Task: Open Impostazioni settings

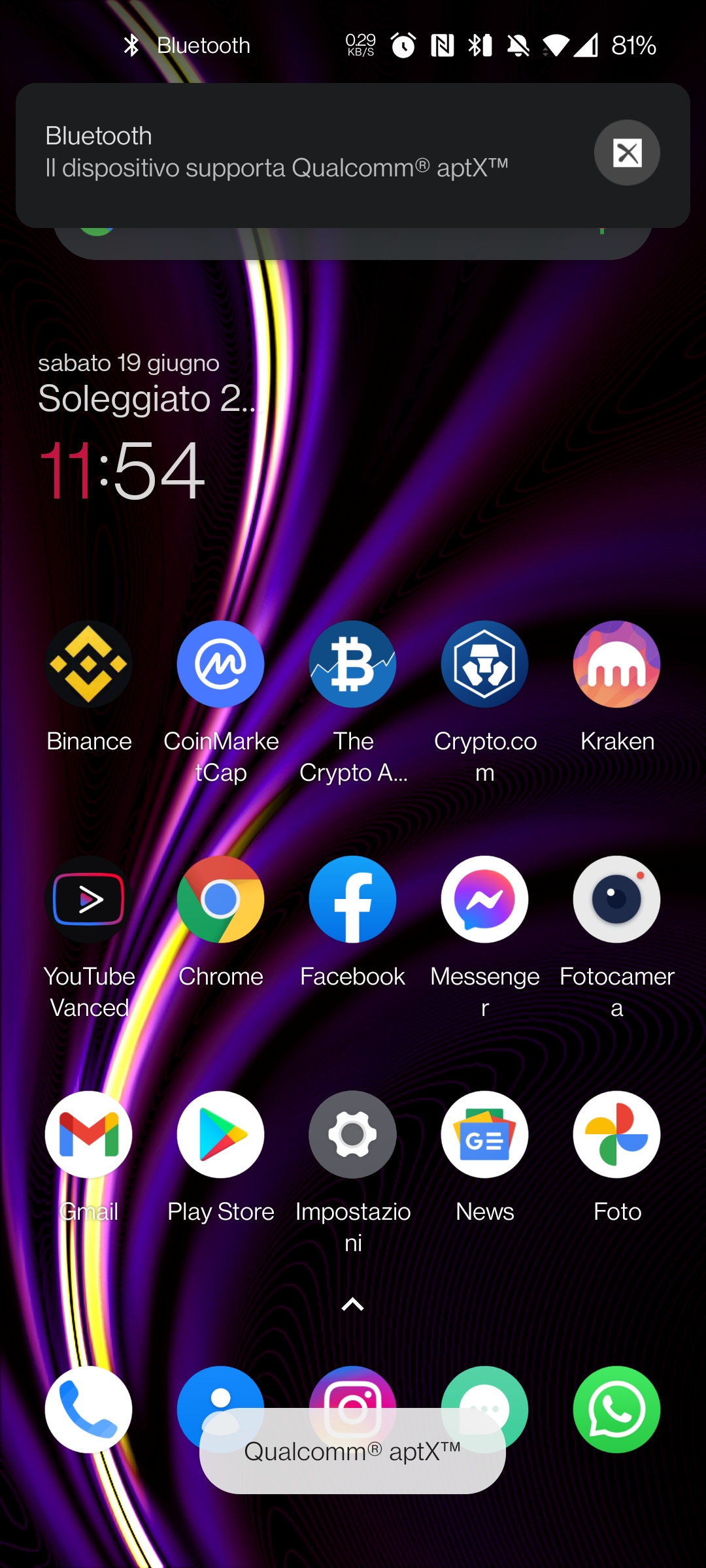Action: 353,1135
